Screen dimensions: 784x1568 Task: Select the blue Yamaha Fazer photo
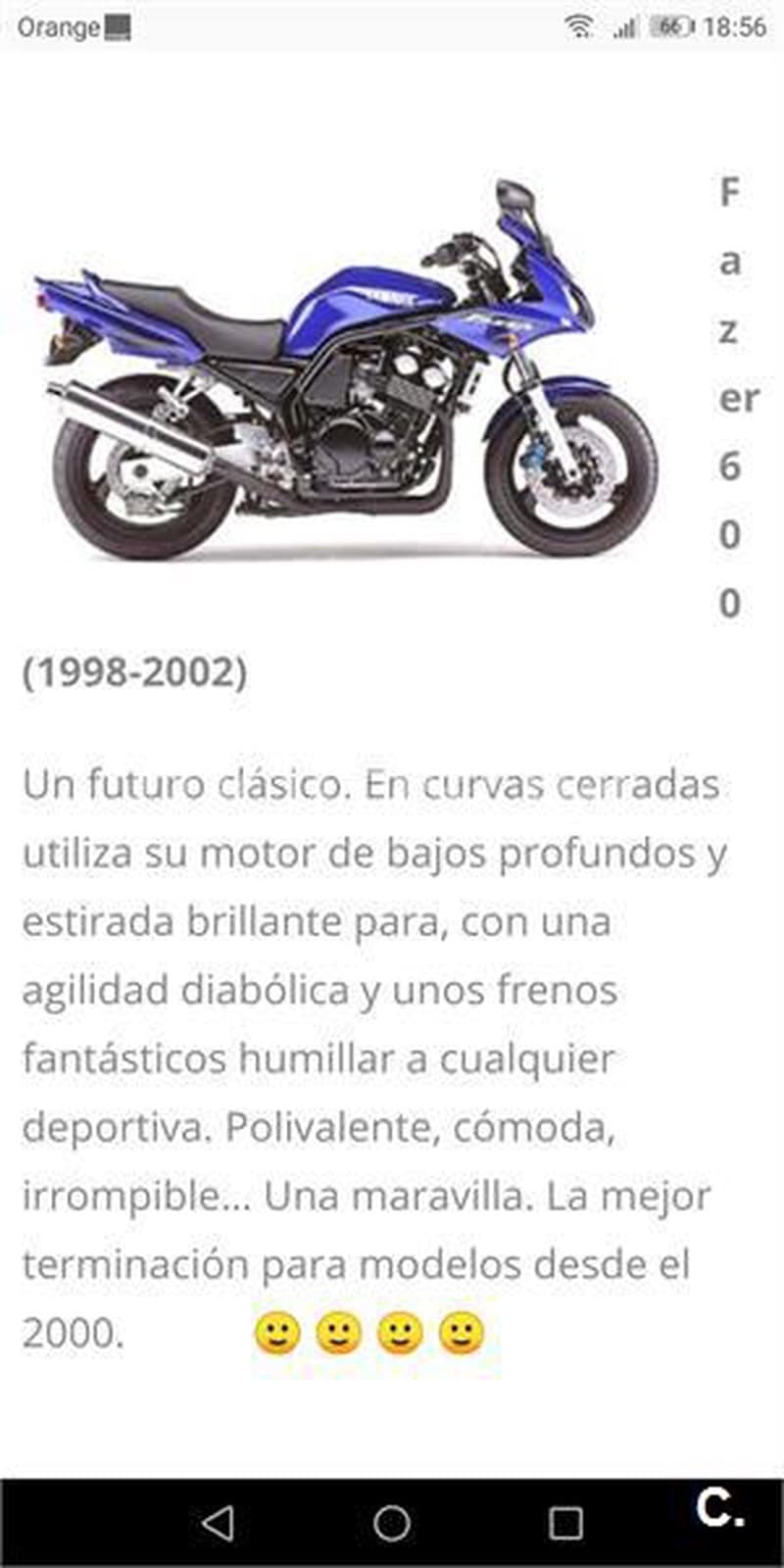pyautogui.click(x=343, y=372)
